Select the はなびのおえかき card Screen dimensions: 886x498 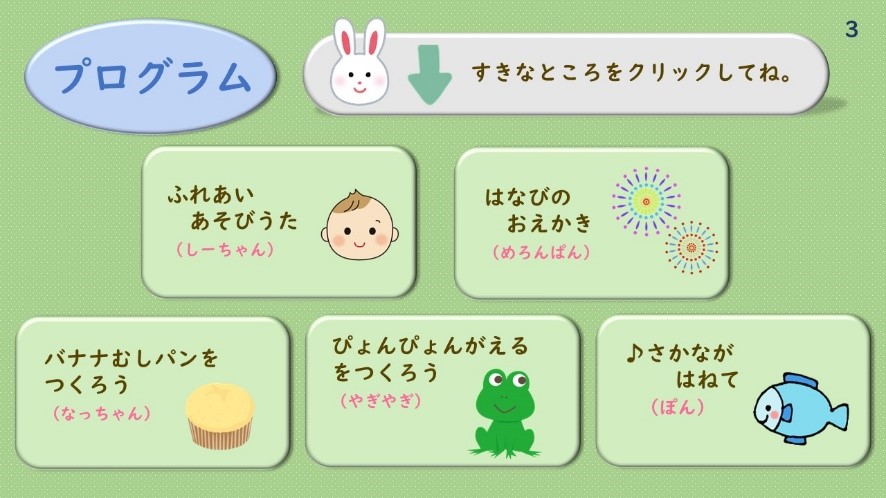pos(590,221)
